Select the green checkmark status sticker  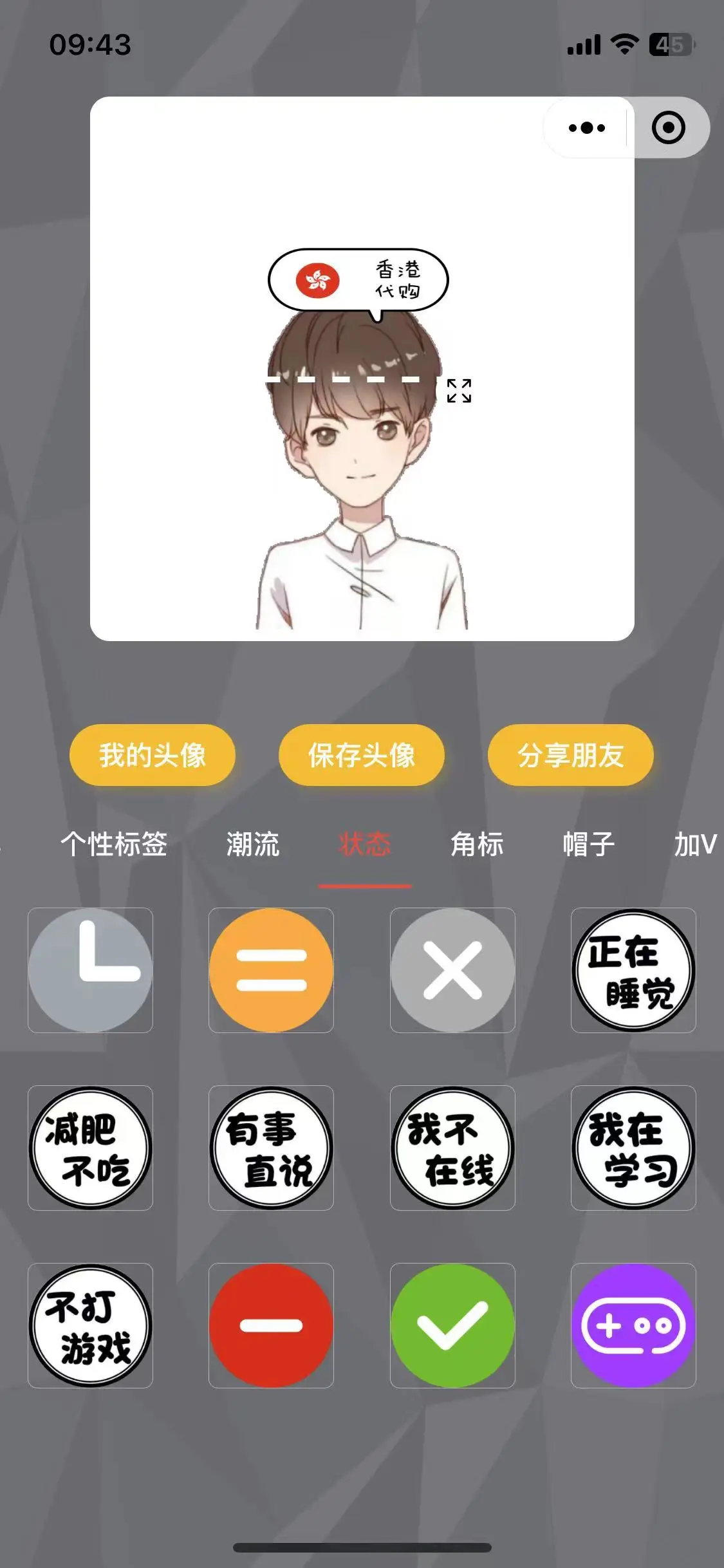click(x=452, y=1325)
